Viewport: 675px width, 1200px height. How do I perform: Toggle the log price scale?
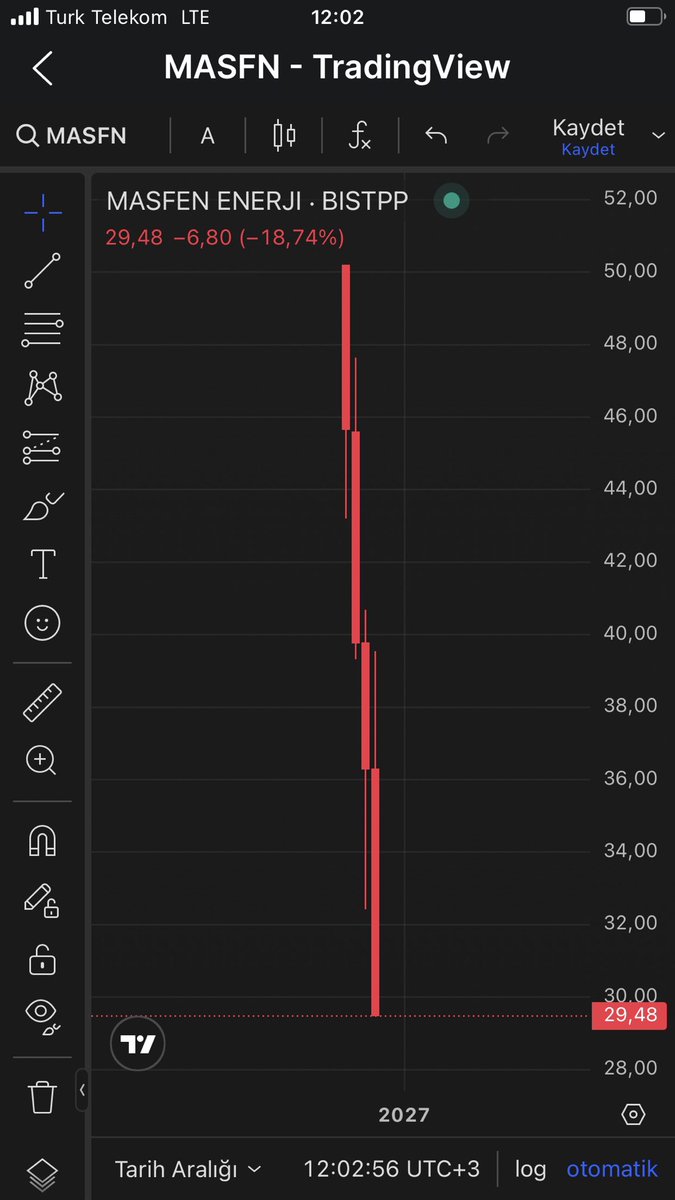[x=531, y=1168]
